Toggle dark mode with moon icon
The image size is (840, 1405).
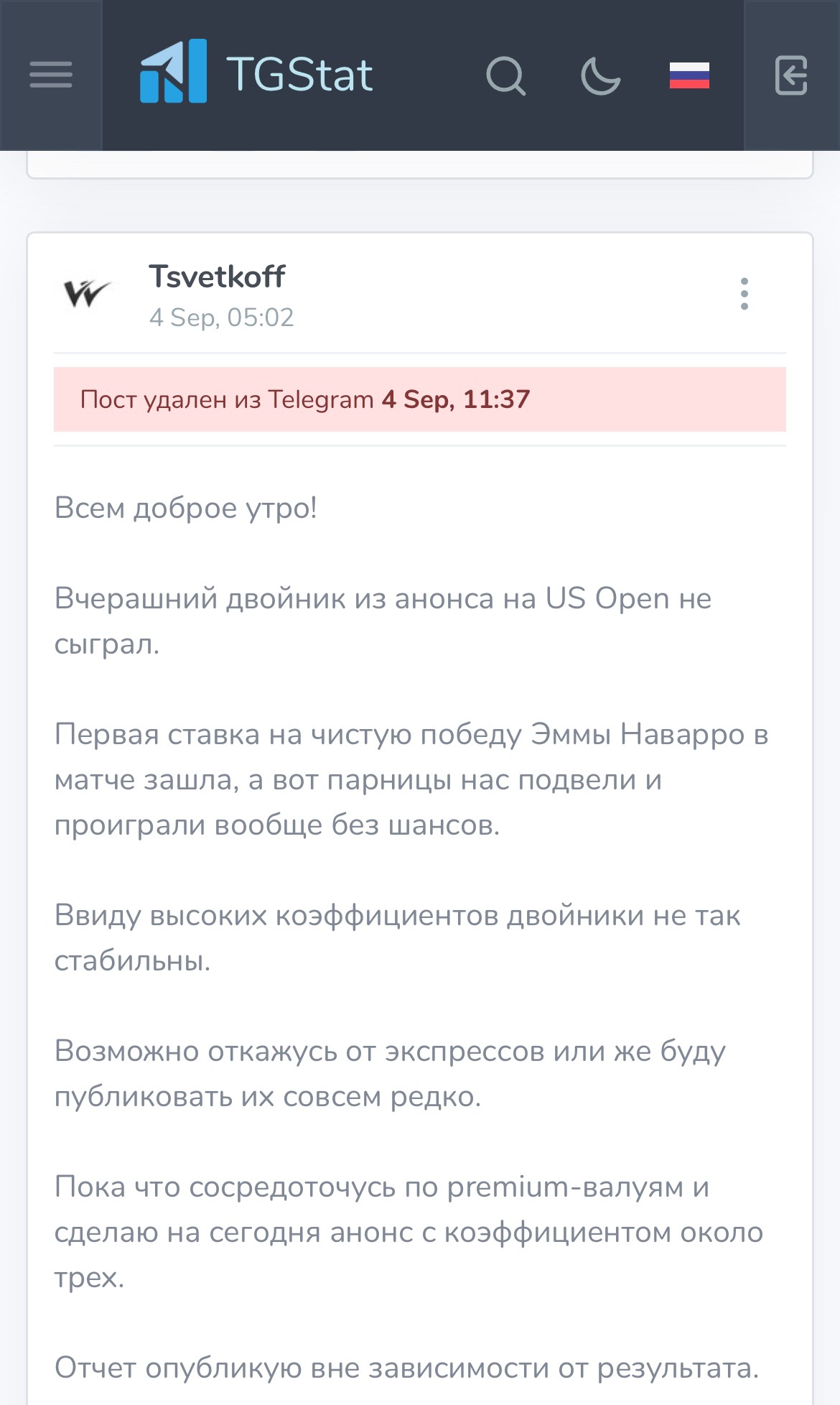[x=600, y=76]
